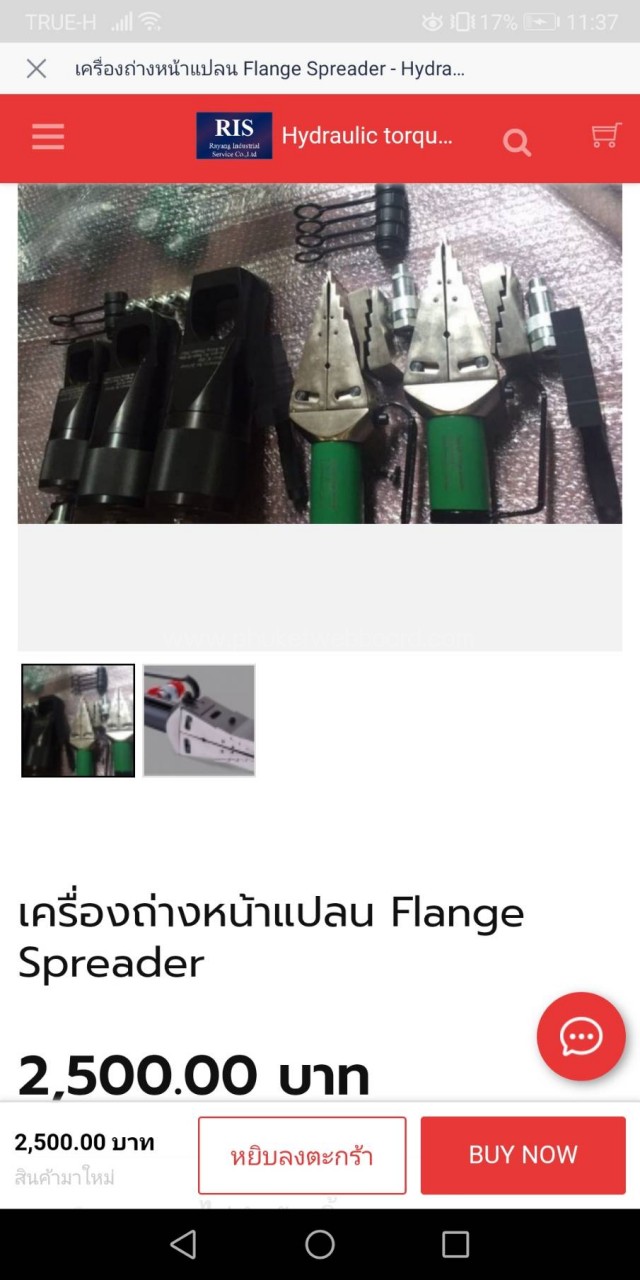
Task: Open the shopping cart
Action: point(606,136)
